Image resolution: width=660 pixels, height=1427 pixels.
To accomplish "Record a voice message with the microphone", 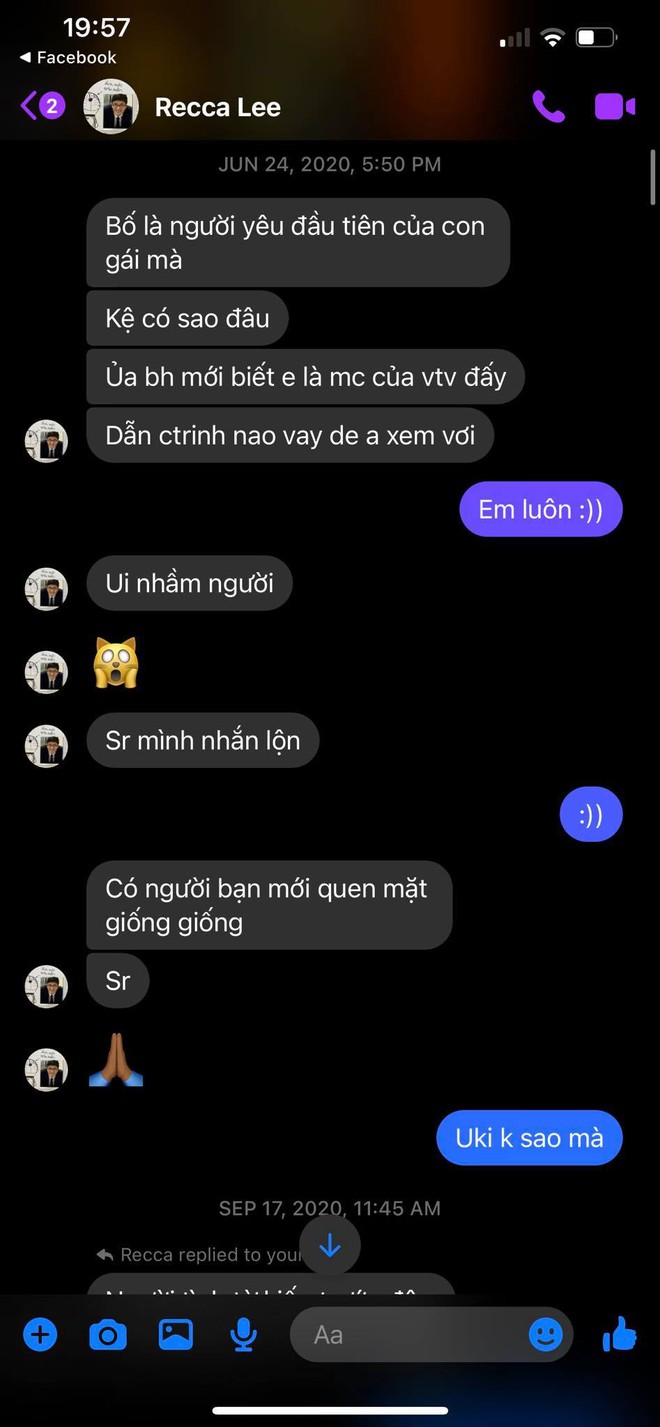I will pos(243,1334).
